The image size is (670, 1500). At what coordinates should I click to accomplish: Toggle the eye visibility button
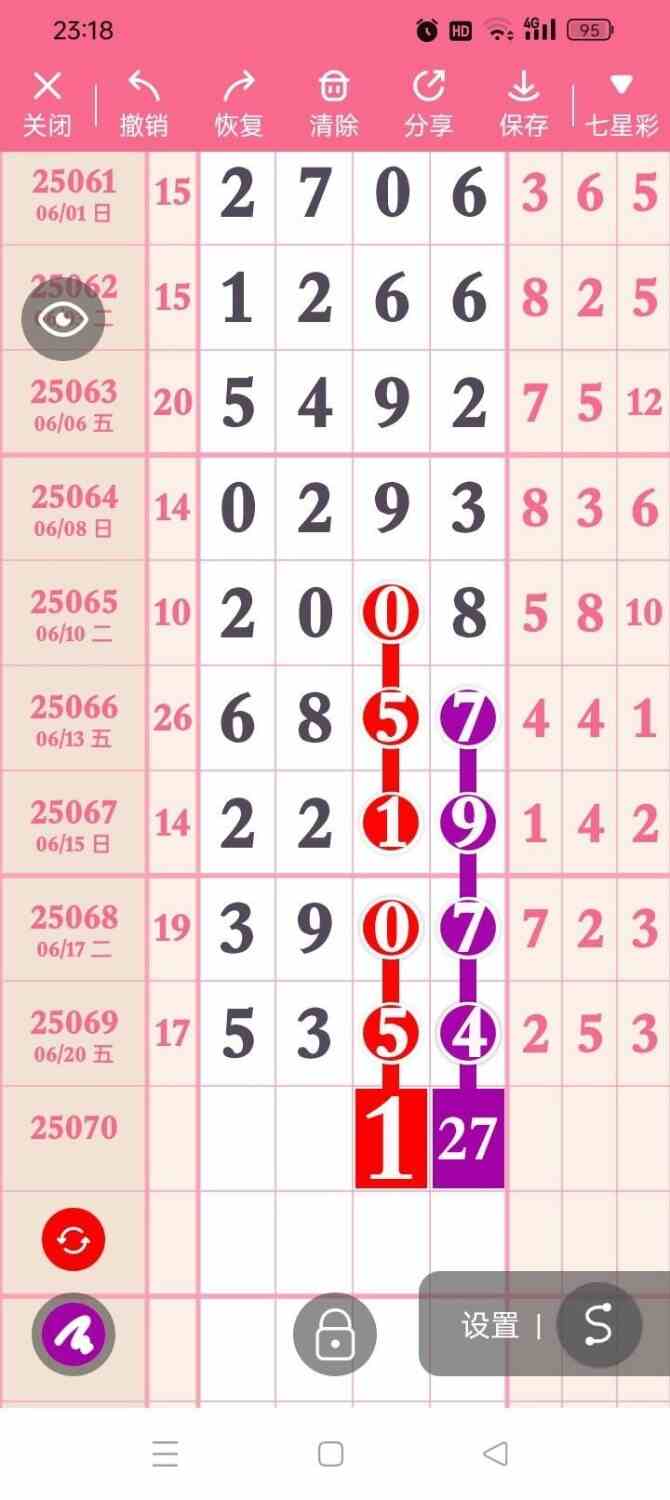click(63, 320)
